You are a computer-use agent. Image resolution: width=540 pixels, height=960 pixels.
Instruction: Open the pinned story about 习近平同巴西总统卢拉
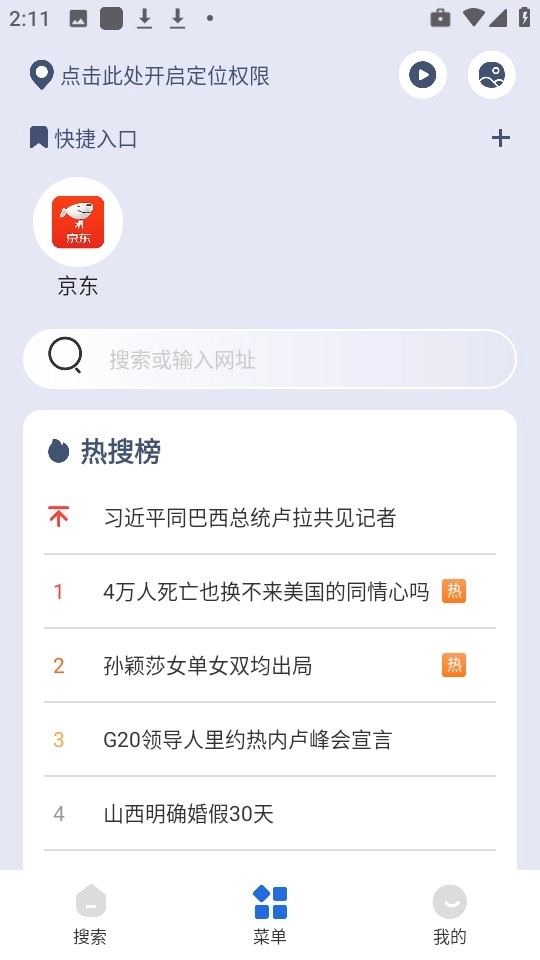pyautogui.click(x=269, y=518)
